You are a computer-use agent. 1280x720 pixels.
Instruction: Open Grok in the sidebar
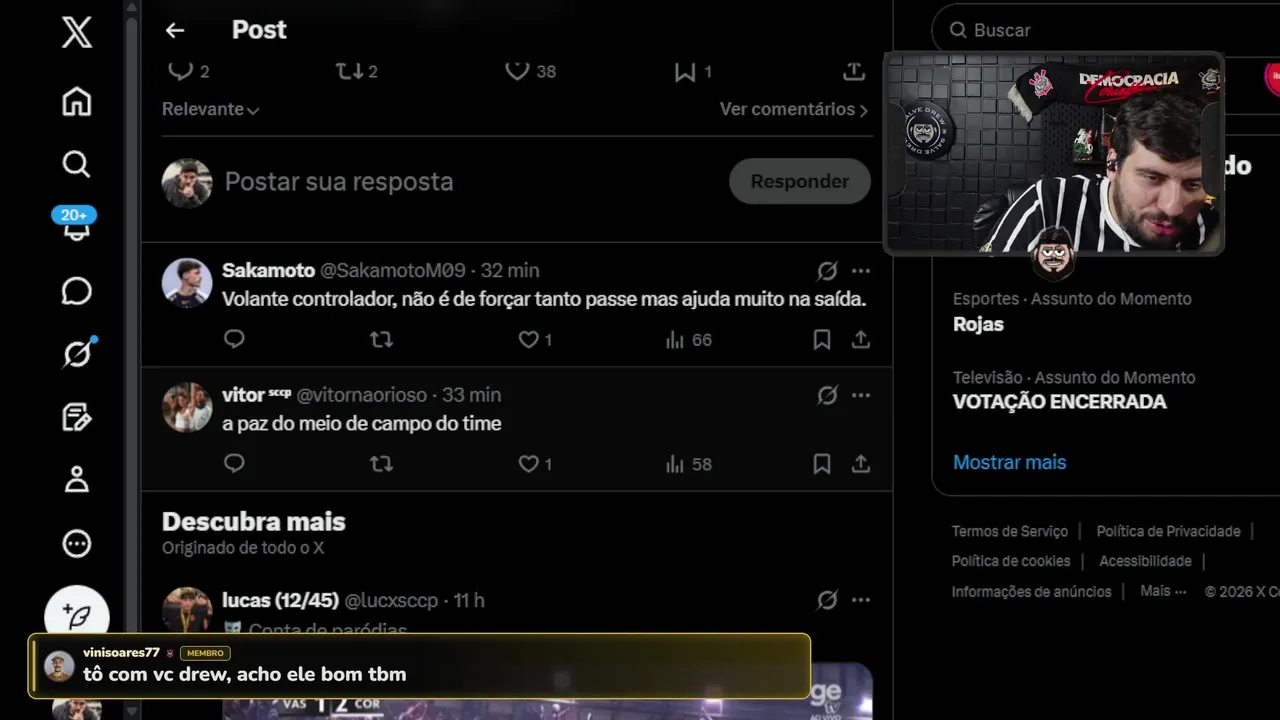click(x=77, y=354)
